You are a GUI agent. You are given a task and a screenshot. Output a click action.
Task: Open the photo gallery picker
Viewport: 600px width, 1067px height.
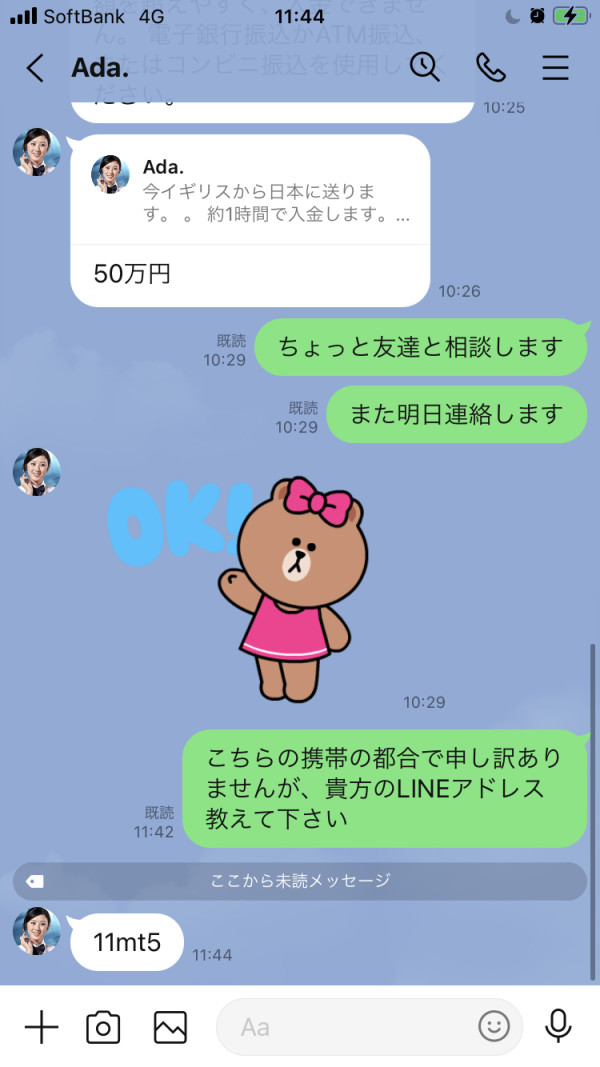tap(170, 1027)
